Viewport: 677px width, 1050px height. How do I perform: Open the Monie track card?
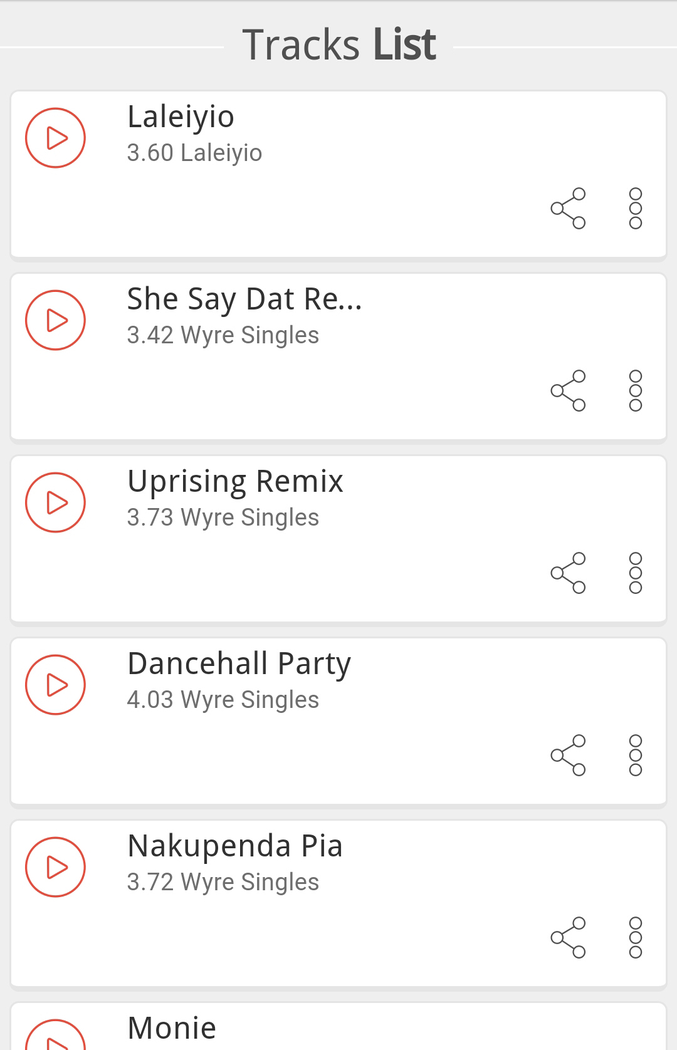click(338, 1029)
